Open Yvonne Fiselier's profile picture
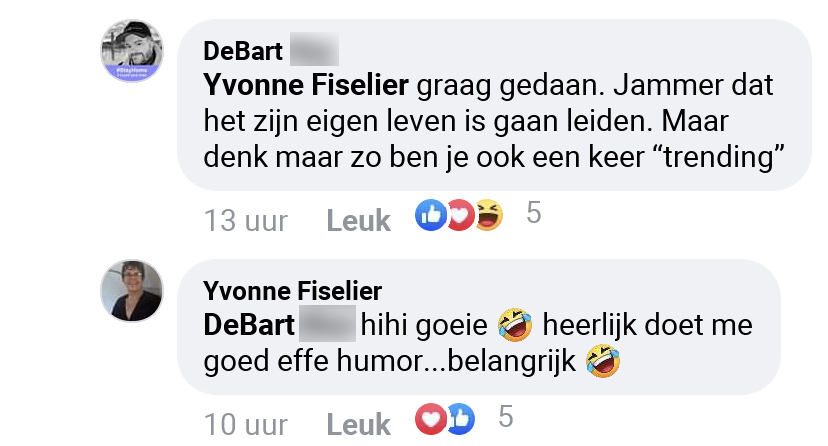The image size is (828, 446). (133, 291)
